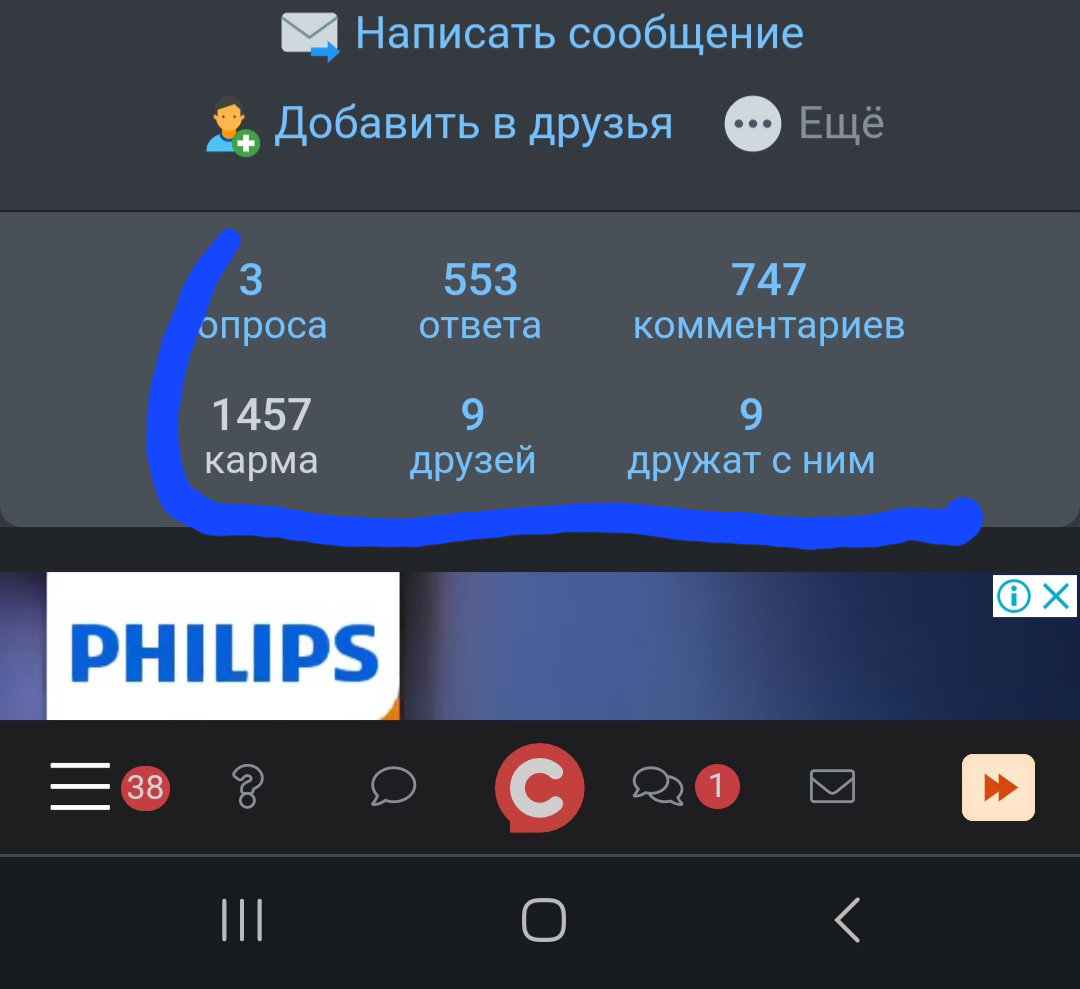The image size is (1080, 989).
Task: Open the 9 дружат с ним list
Action: click(x=751, y=437)
